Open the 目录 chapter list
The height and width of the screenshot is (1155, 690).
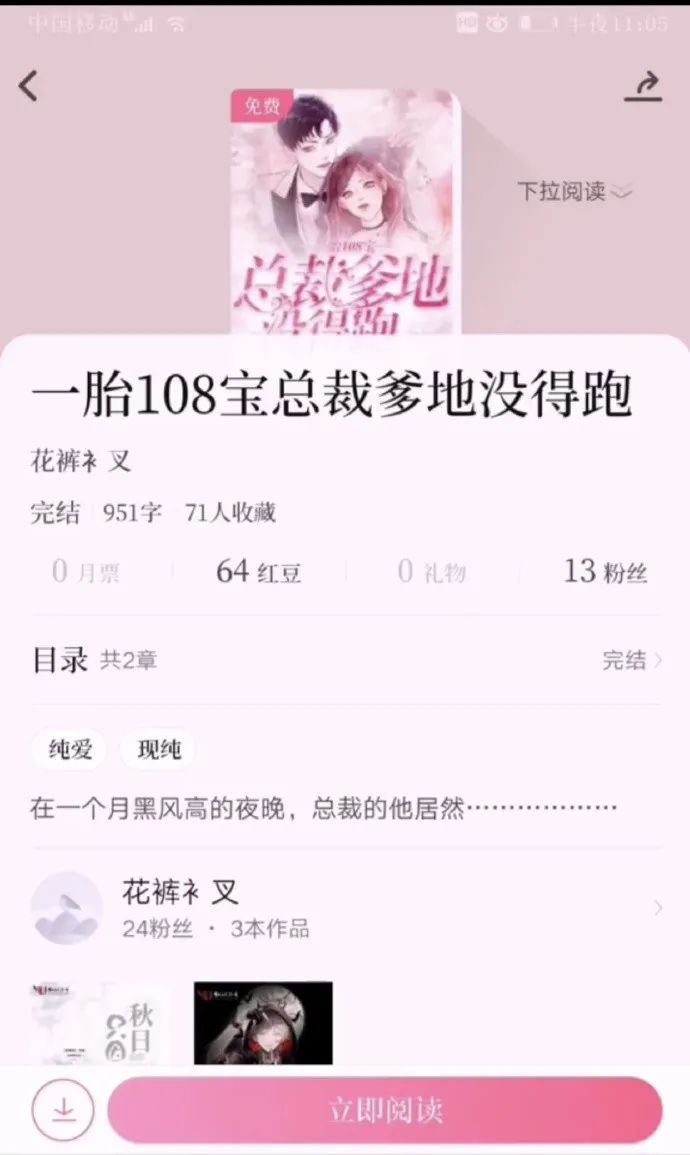[x=345, y=660]
